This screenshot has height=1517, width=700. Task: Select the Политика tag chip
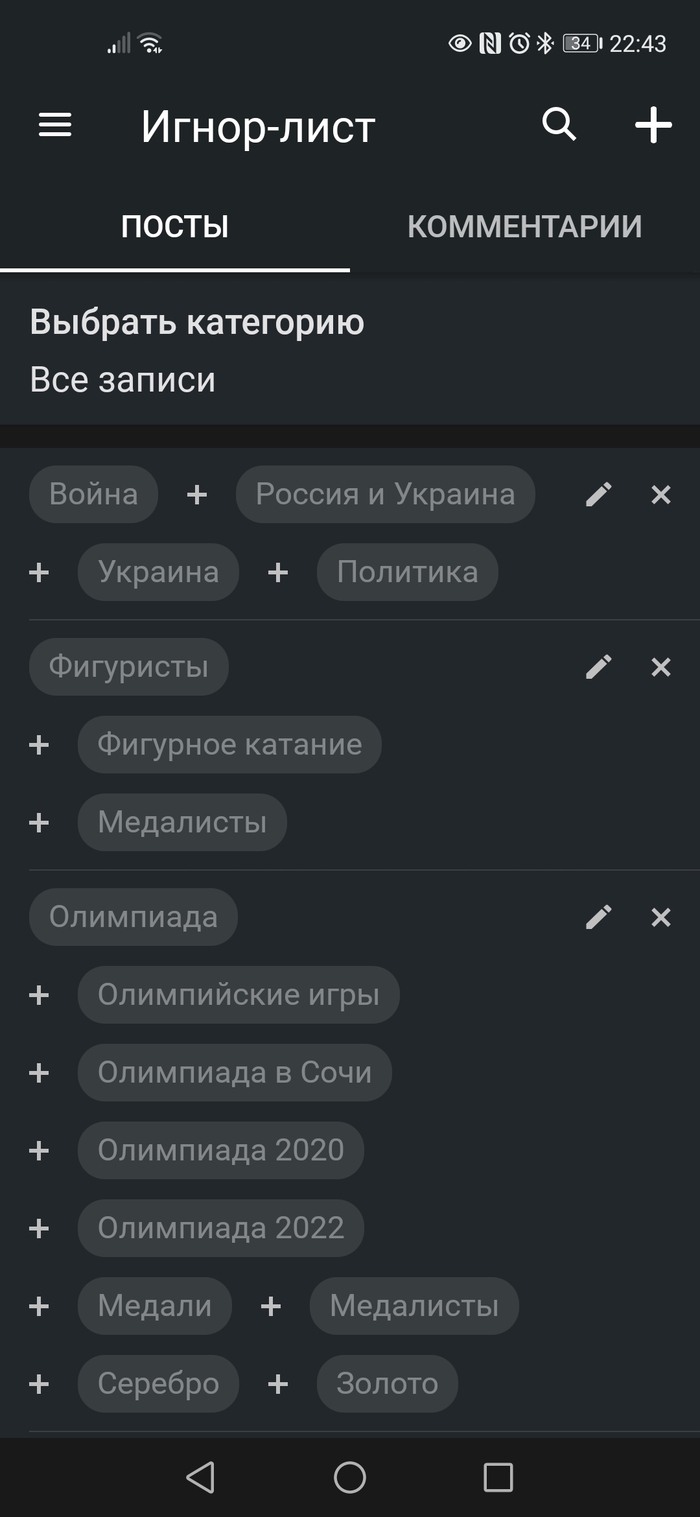(407, 572)
